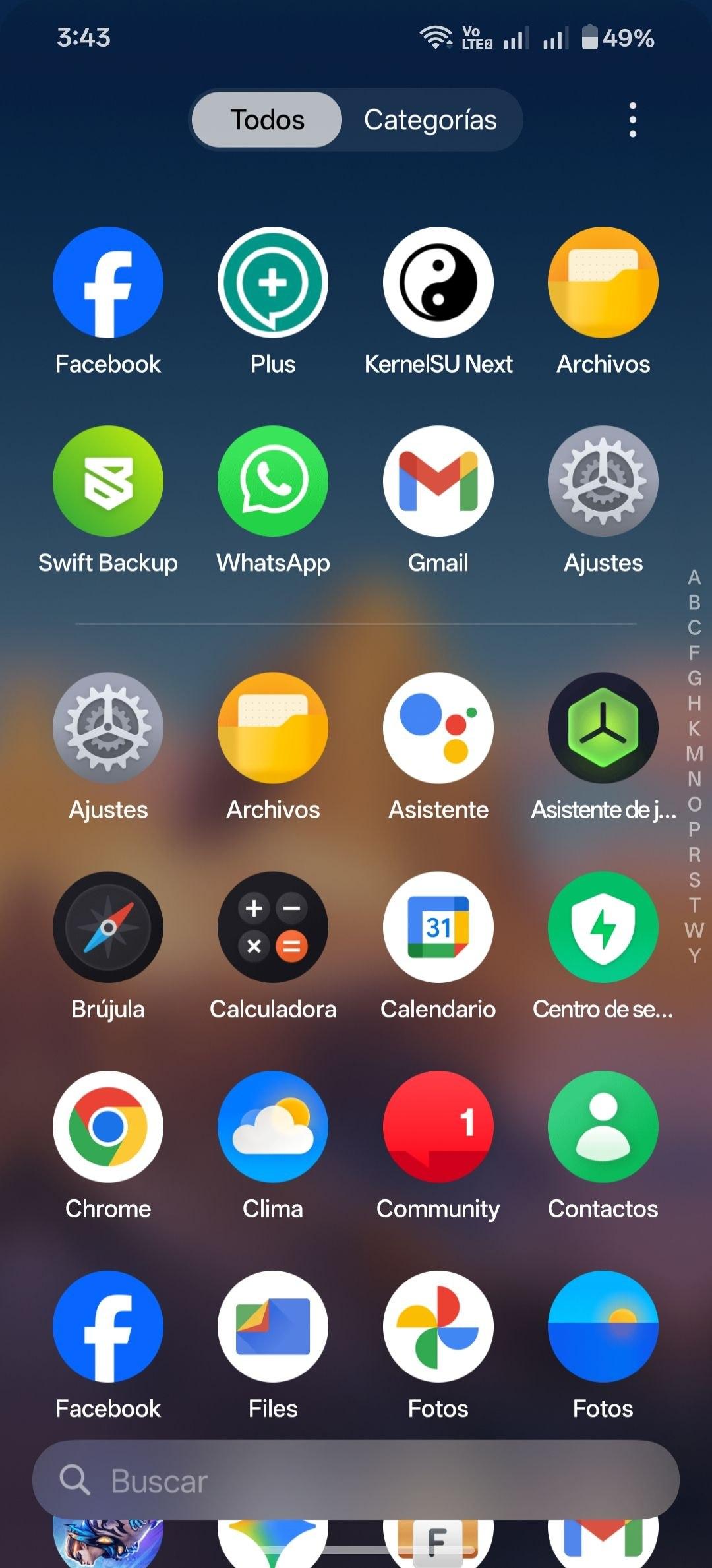712x1568 pixels.
Task: Launch Contactos
Action: tap(603, 1127)
